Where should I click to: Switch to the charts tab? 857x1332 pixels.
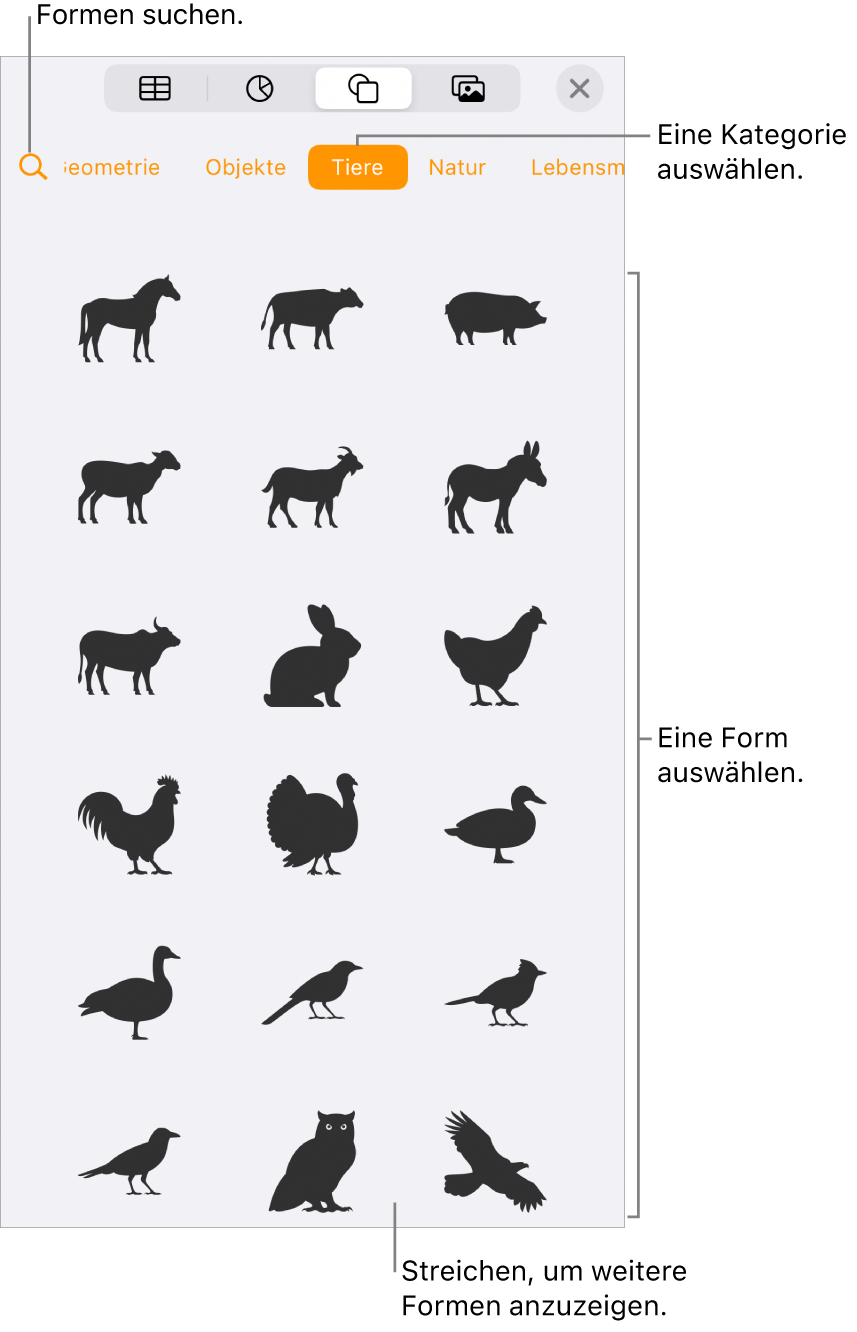coord(259,89)
